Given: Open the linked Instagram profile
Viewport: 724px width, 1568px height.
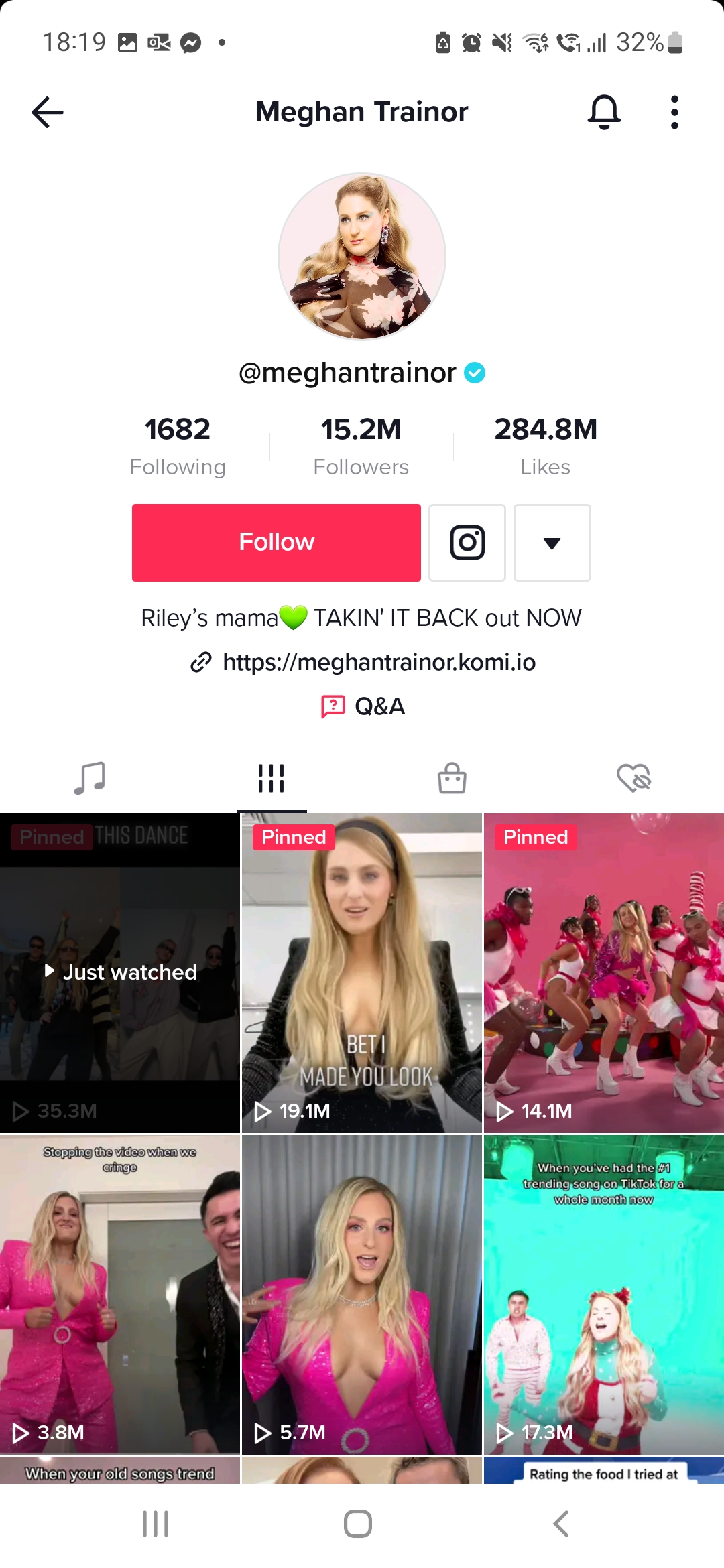Looking at the screenshot, I should [x=467, y=542].
